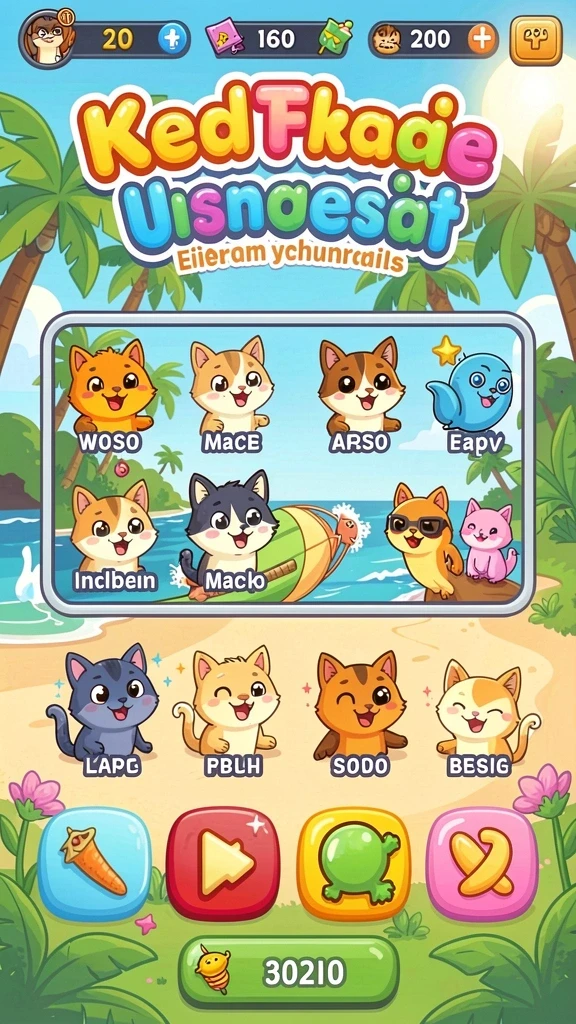
Task: Add more with the orange plus beside 200
Action: [x=481, y=40]
